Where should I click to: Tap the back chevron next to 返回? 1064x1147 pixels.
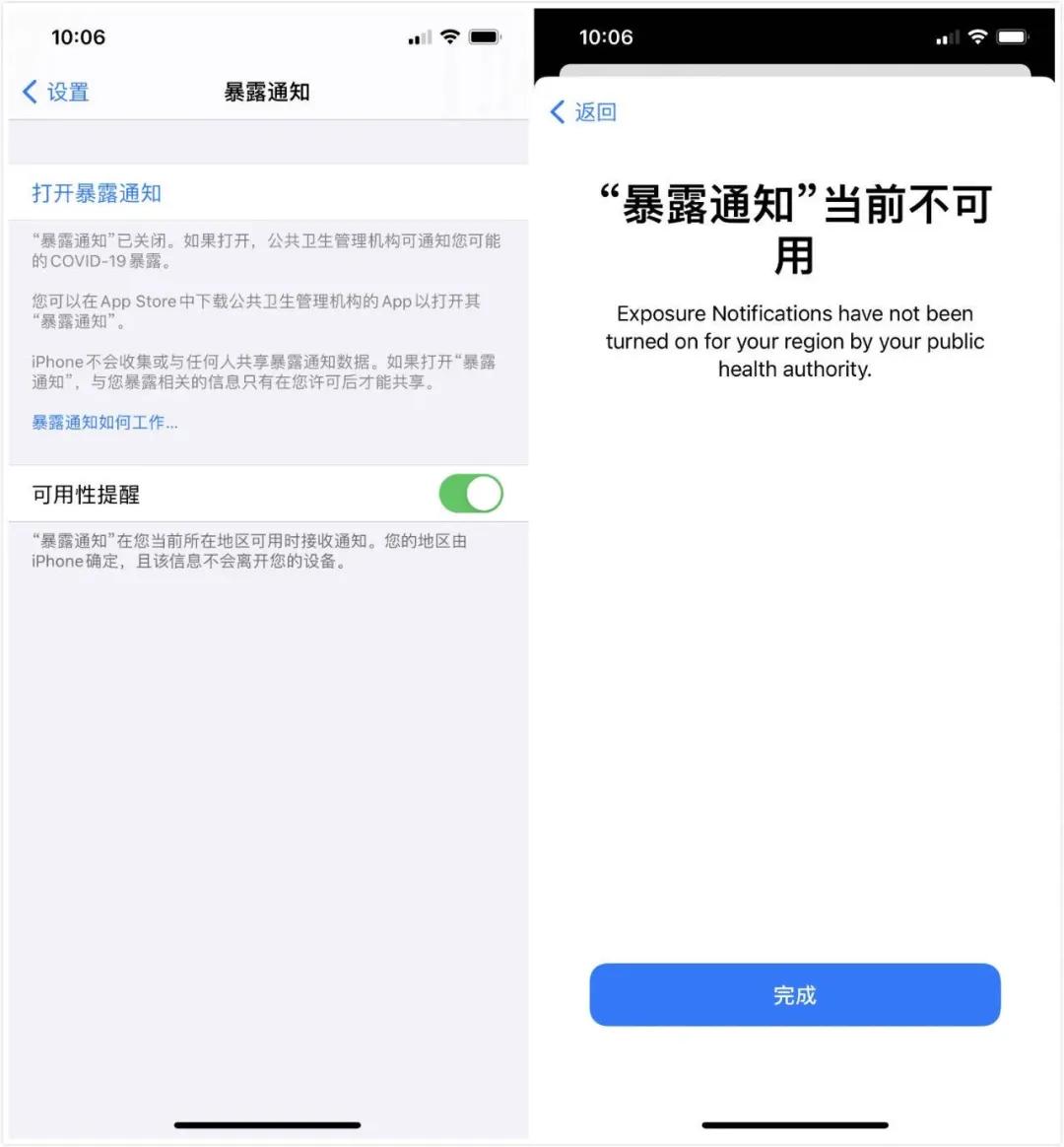tap(558, 112)
